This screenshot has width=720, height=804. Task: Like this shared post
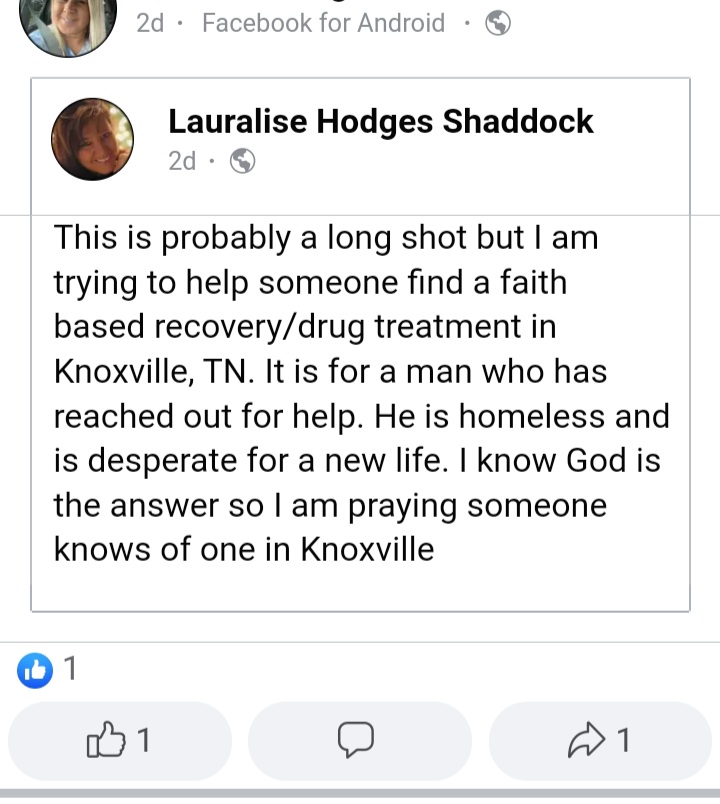point(120,741)
